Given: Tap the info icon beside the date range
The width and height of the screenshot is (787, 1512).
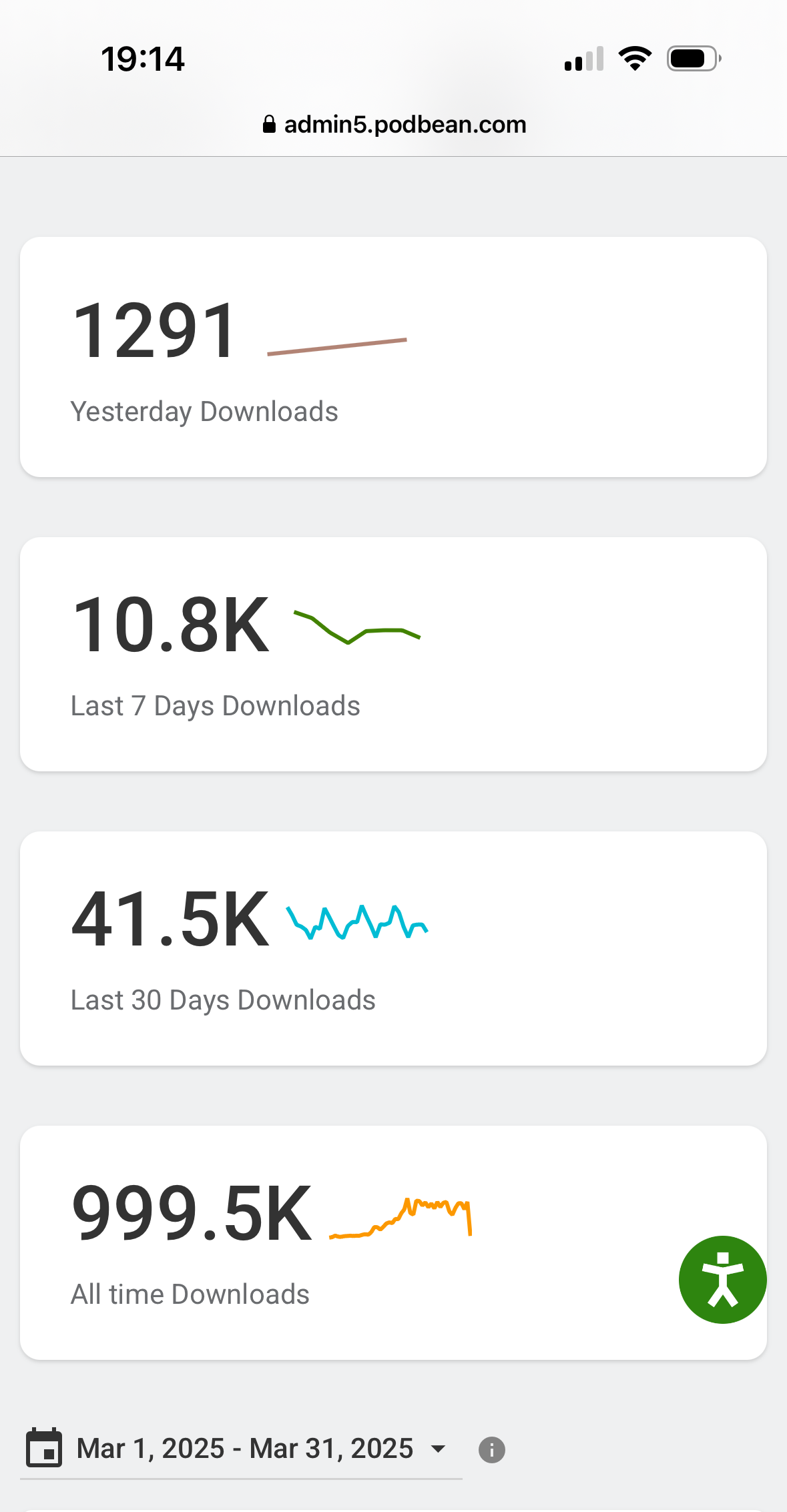Looking at the screenshot, I should (492, 1450).
